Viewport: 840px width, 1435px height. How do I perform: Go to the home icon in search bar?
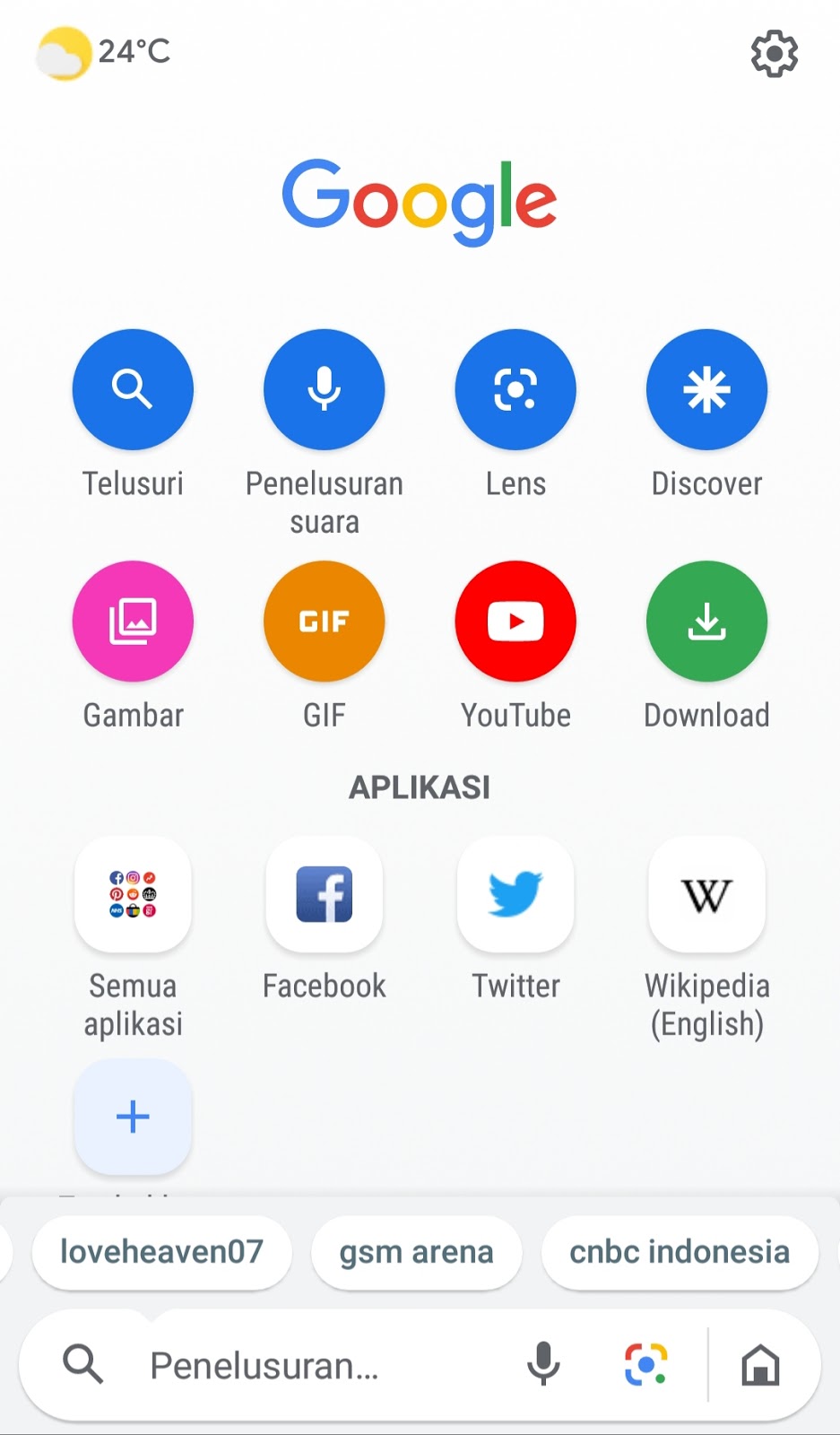click(x=760, y=1365)
